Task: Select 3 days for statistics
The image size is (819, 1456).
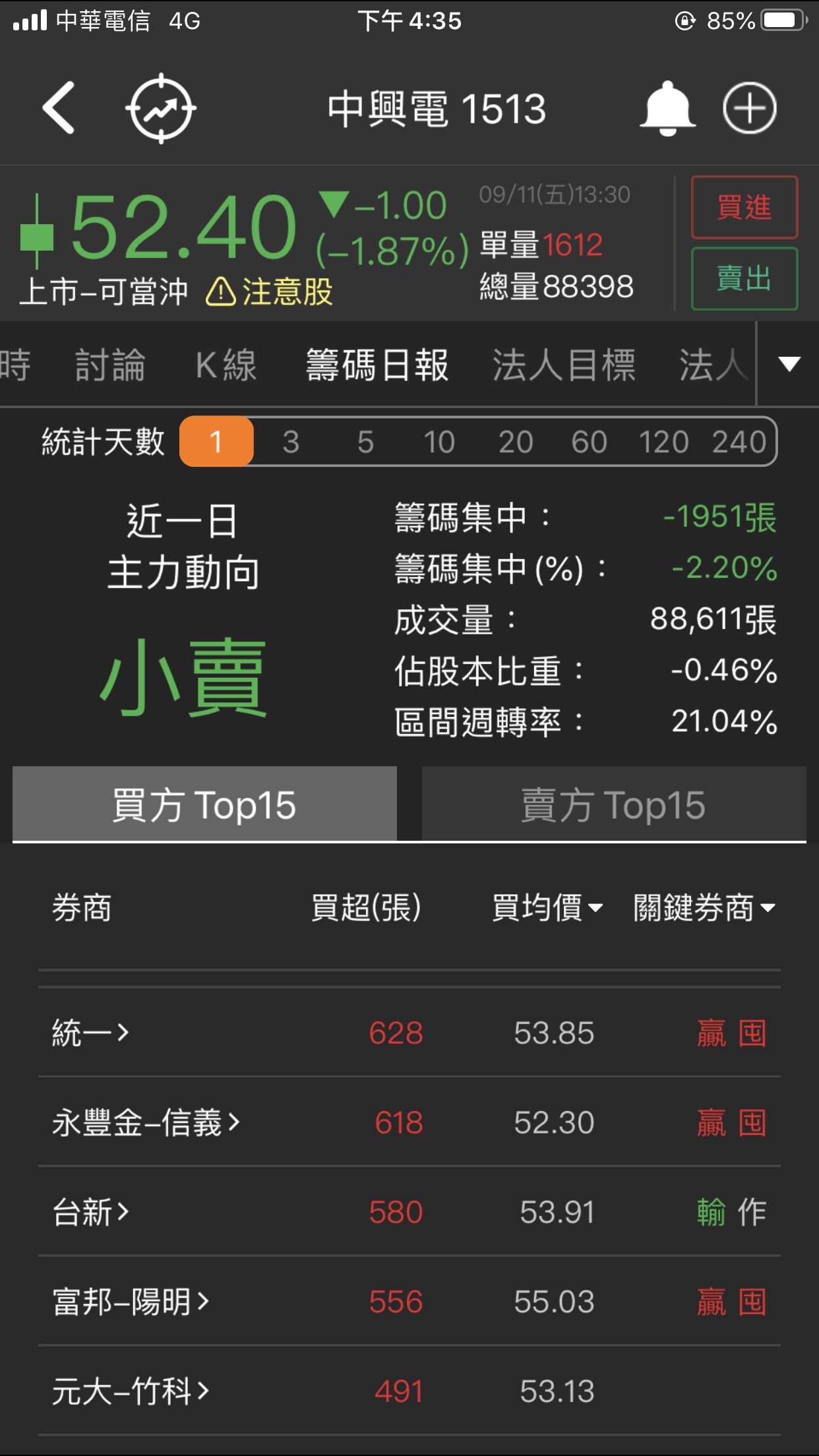Action: (291, 442)
